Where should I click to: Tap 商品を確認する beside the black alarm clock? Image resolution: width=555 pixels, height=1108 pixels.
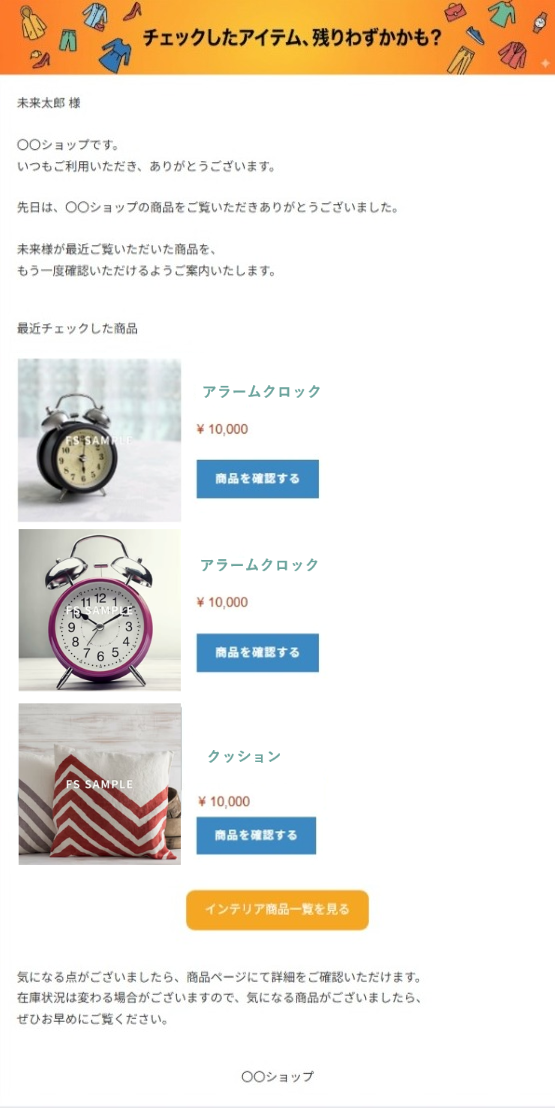[257, 478]
